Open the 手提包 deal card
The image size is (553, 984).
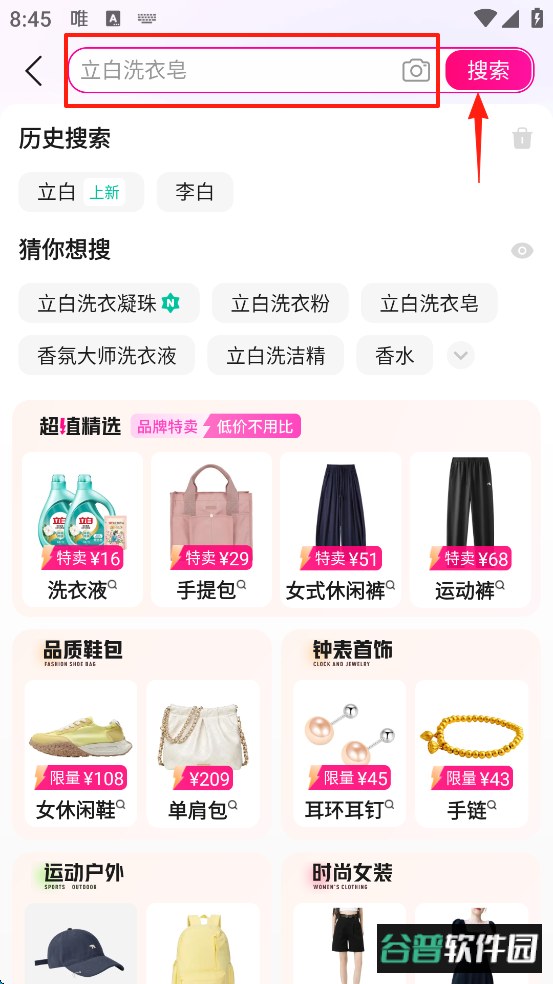(x=212, y=529)
